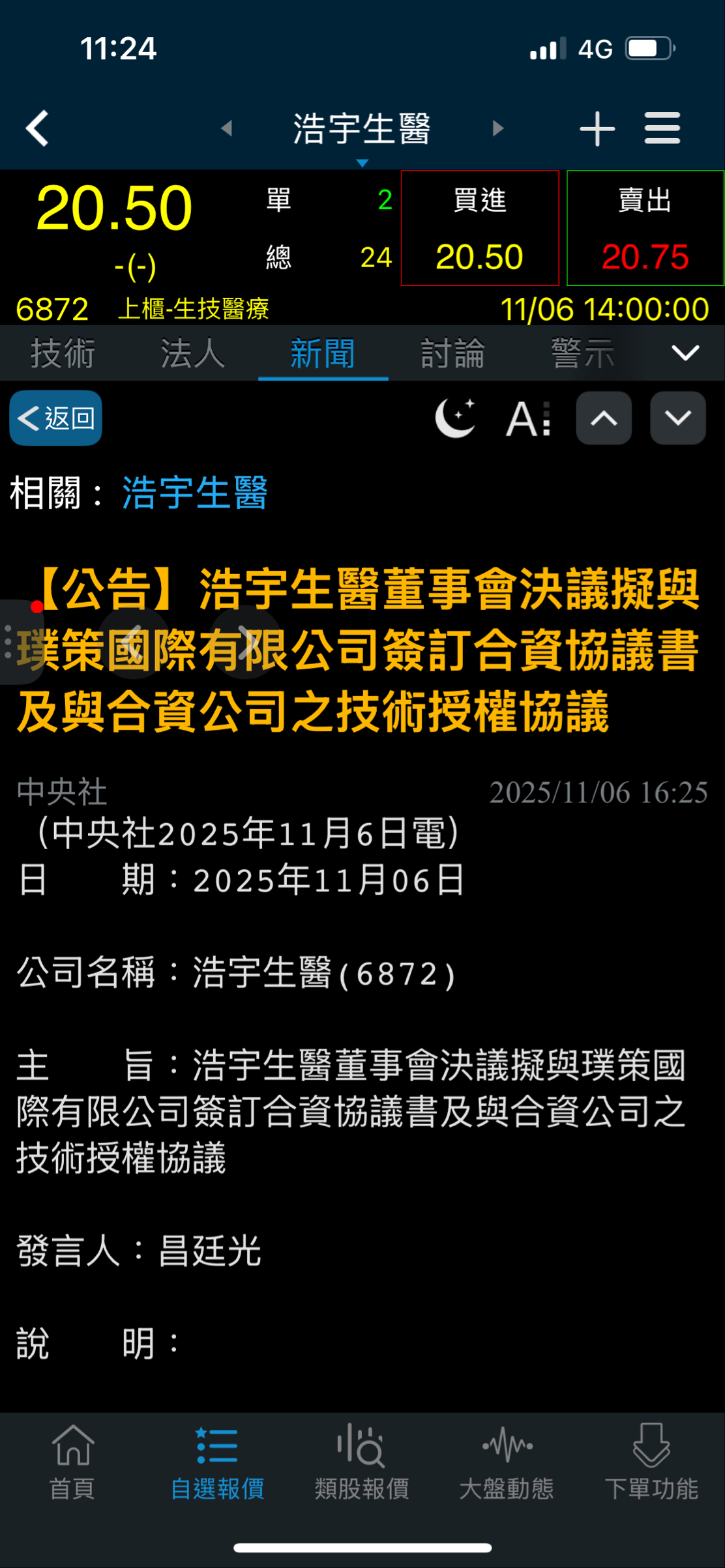Screen dimensions: 725x1568
Task: Open related stock link 浩宇生醫
Action: pyautogui.click(x=195, y=492)
